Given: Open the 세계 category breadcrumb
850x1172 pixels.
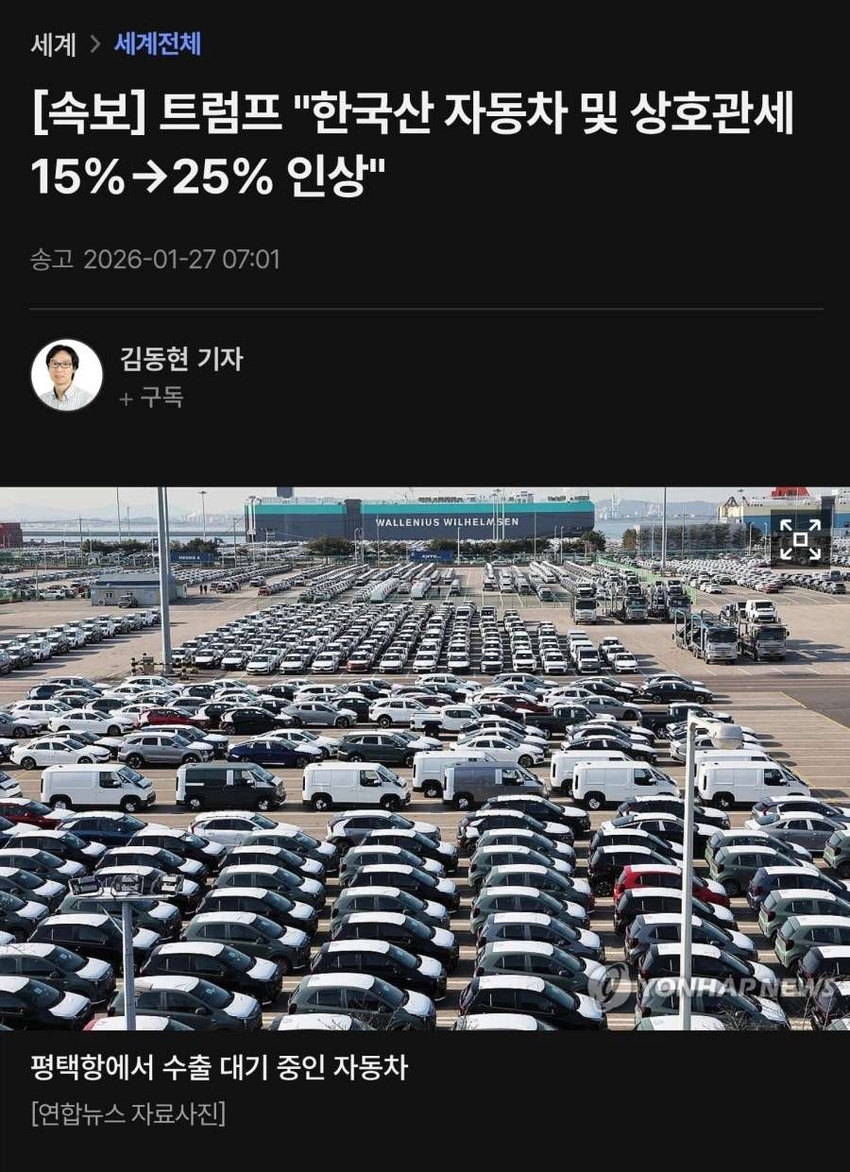Looking at the screenshot, I should tap(53, 45).
